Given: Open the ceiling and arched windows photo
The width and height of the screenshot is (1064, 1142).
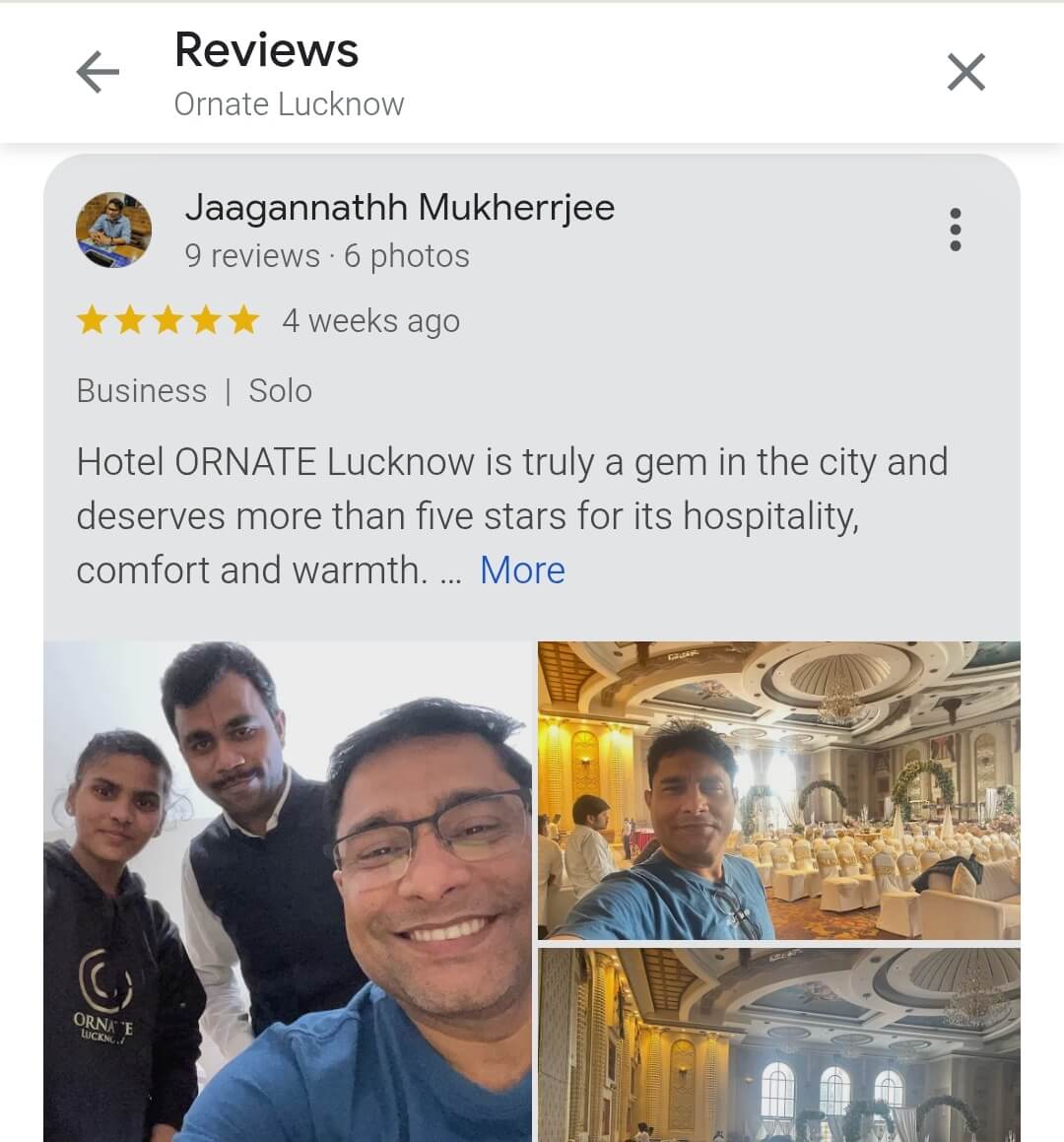Looking at the screenshot, I should pyautogui.click(x=778, y=1044).
